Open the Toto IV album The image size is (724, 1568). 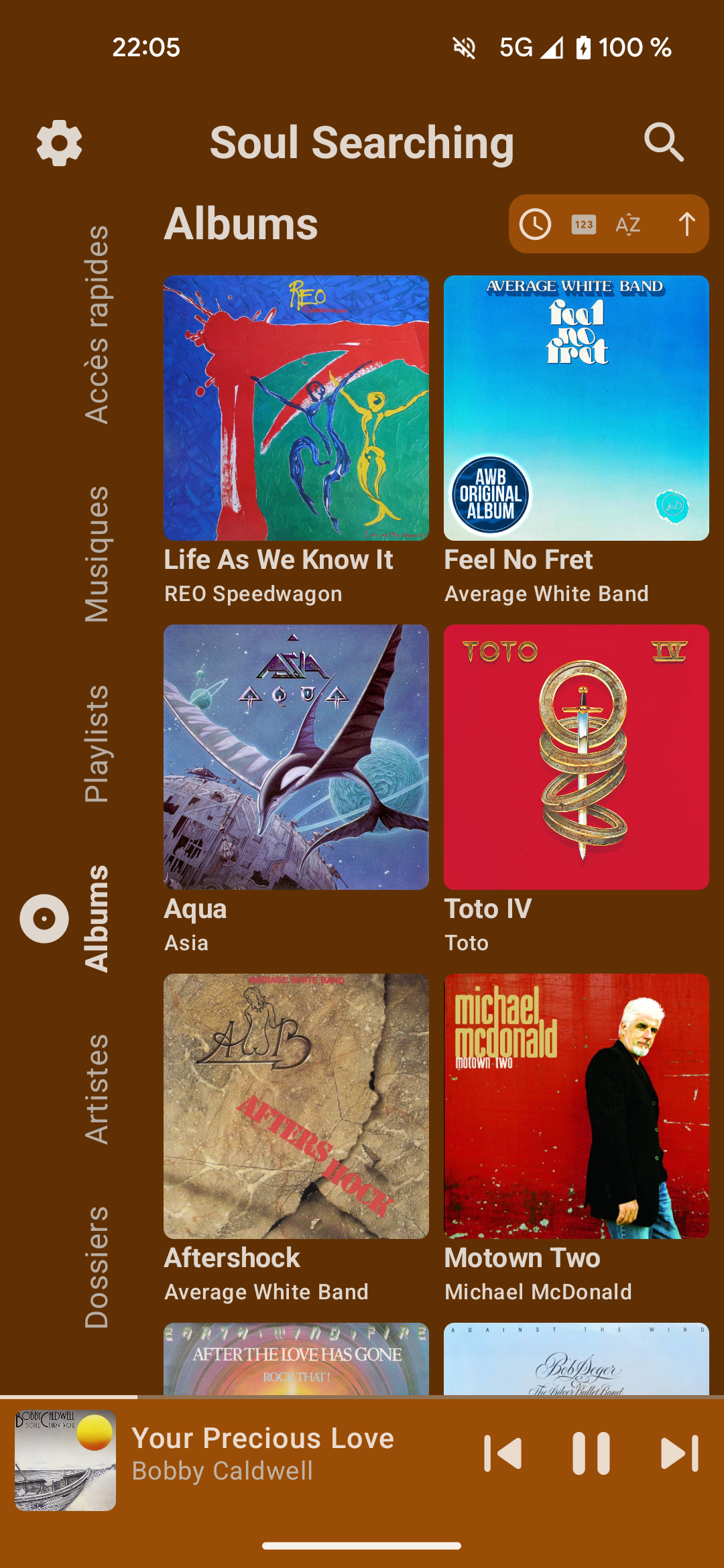coord(576,757)
